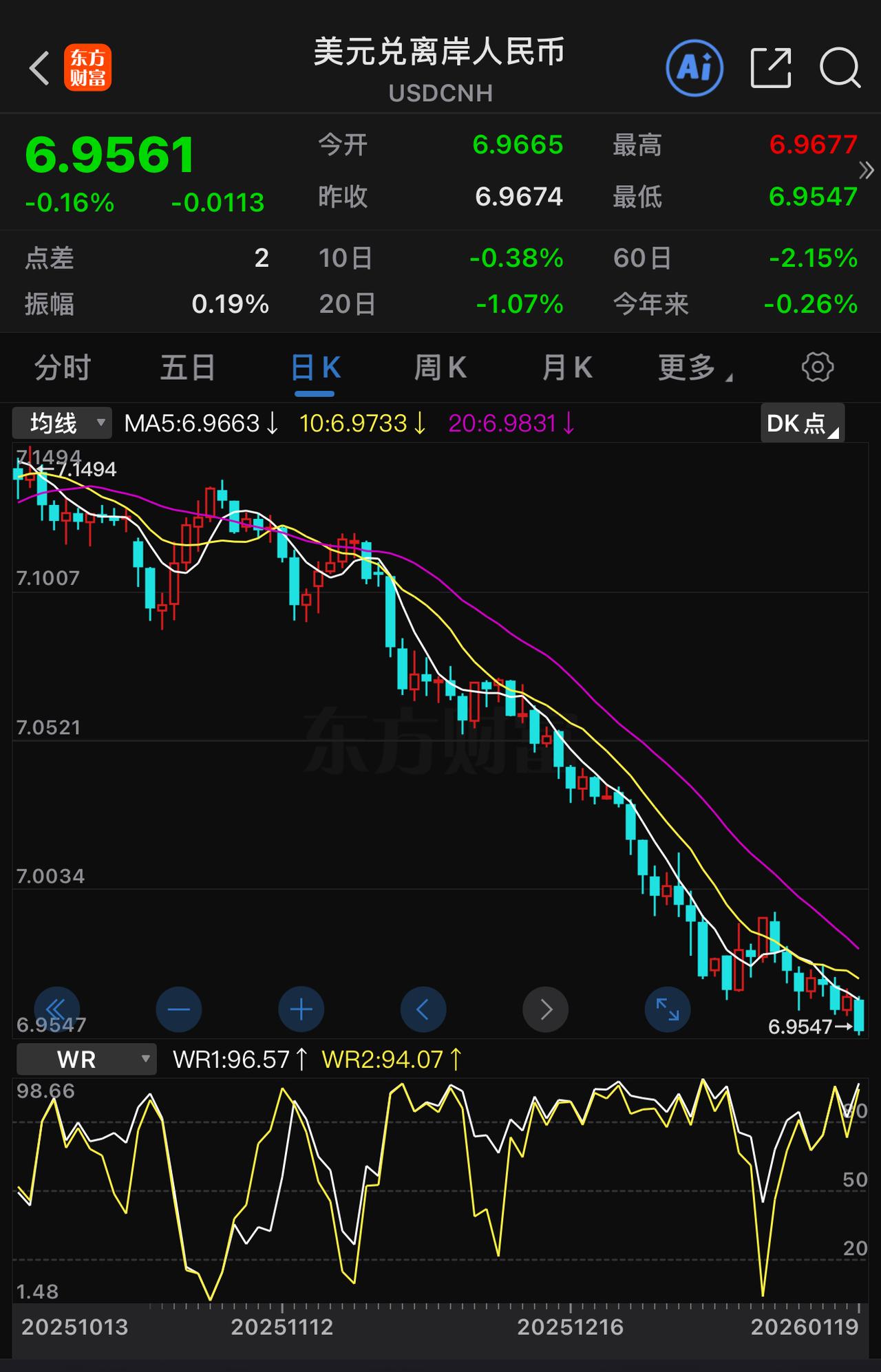Pan chart right with the right arrow control
Viewport: 881px width, 1372px height.
tap(546, 1009)
